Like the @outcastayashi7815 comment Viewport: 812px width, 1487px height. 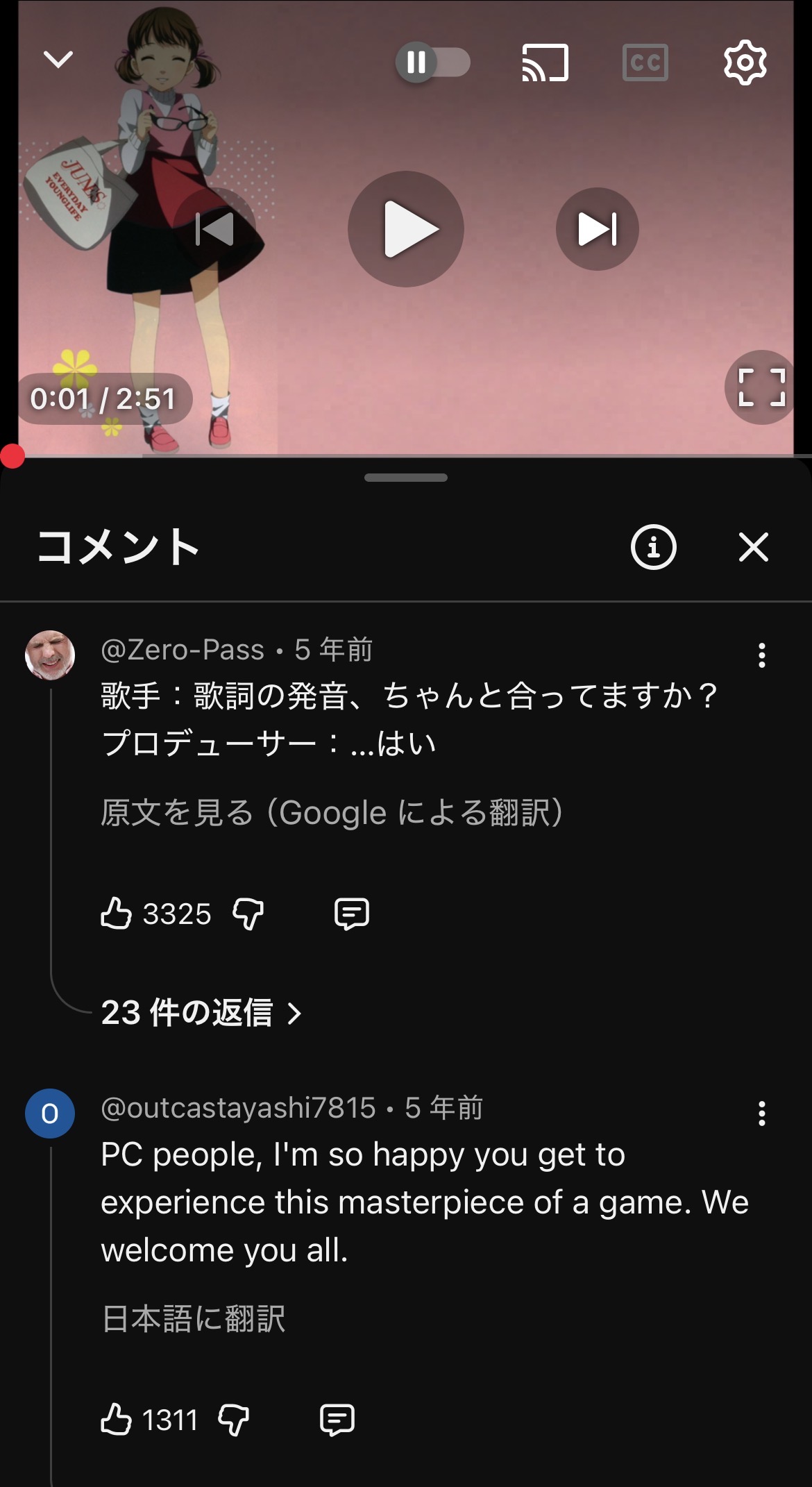coord(116,1420)
